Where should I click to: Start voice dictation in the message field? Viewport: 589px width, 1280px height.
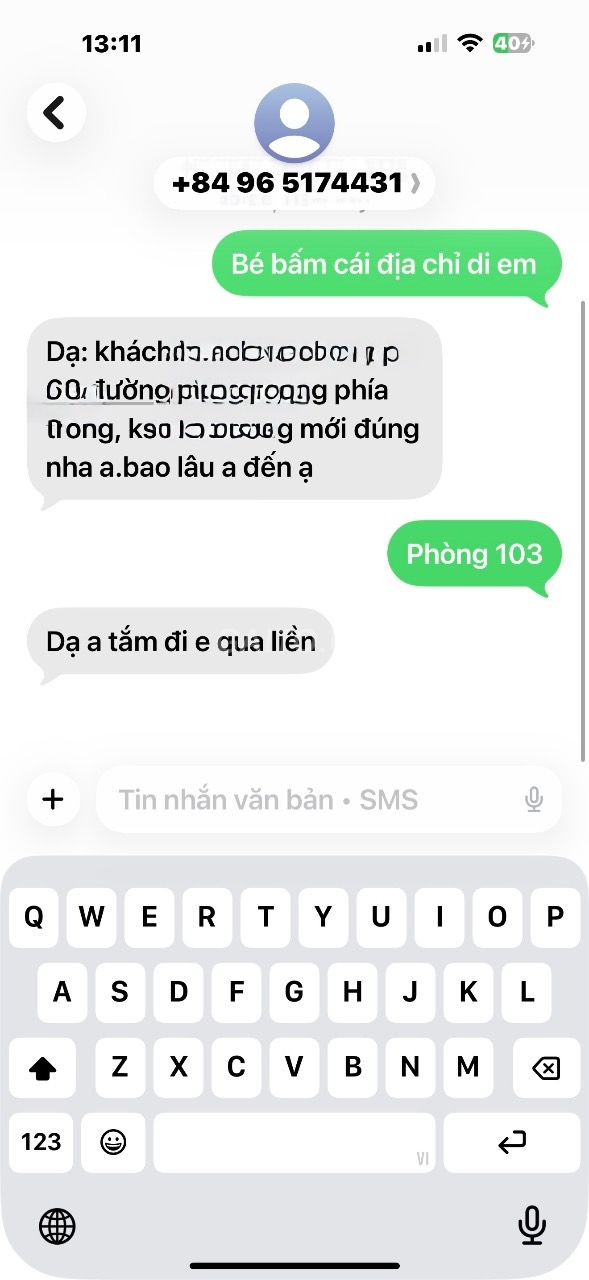pyautogui.click(x=534, y=799)
